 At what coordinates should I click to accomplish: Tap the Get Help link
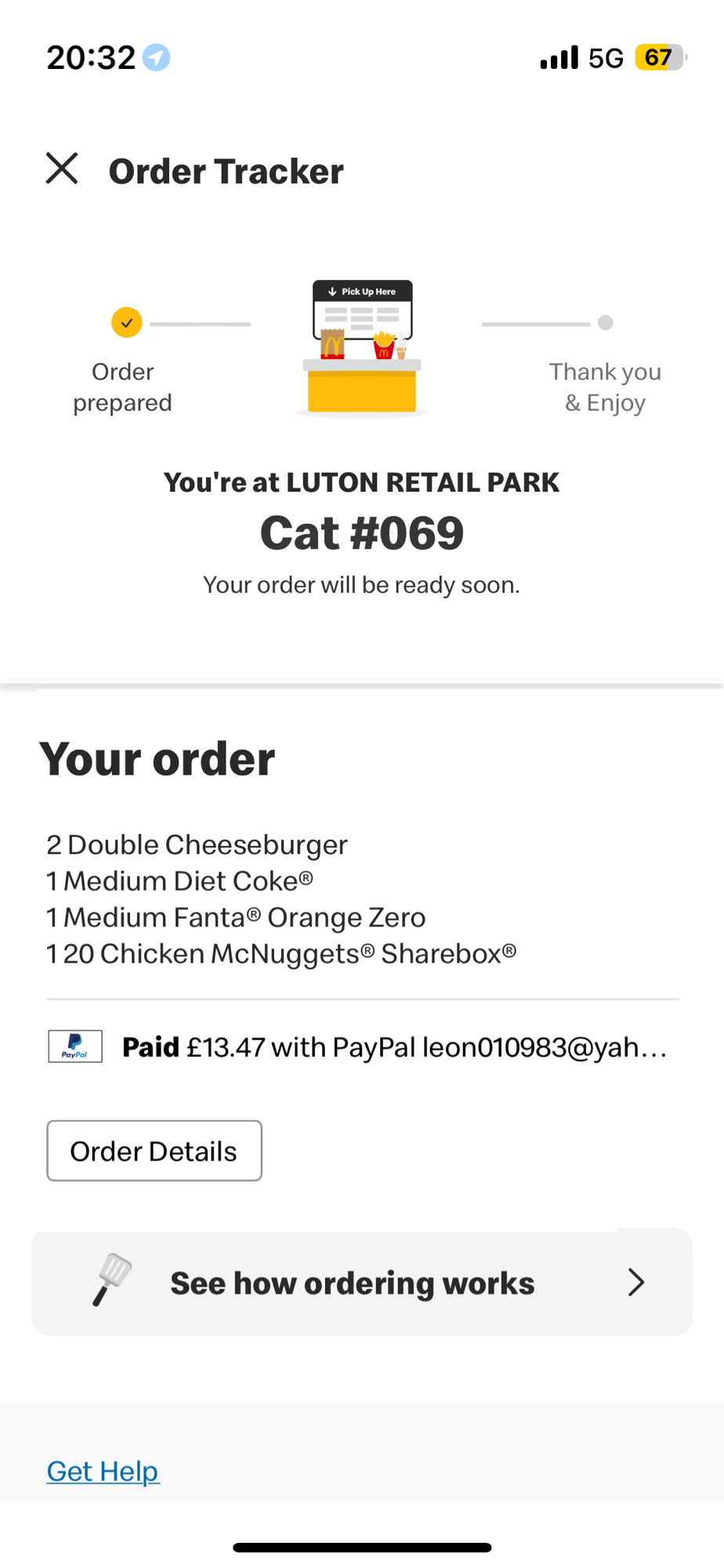pos(103,1471)
